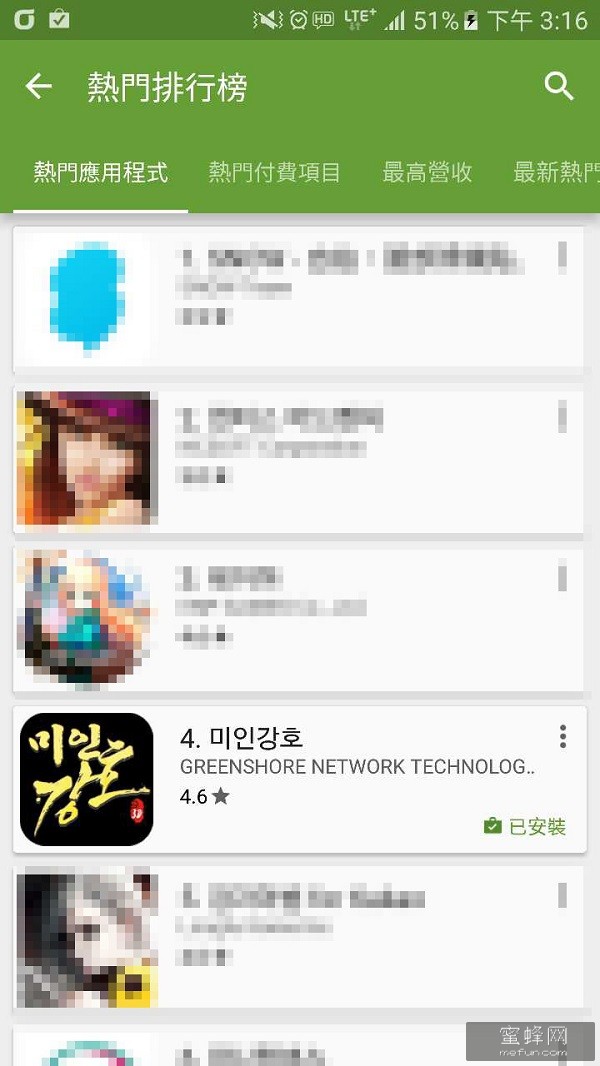Open search in the top bar
Viewport: 600px width, 1066px height.
(559, 87)
